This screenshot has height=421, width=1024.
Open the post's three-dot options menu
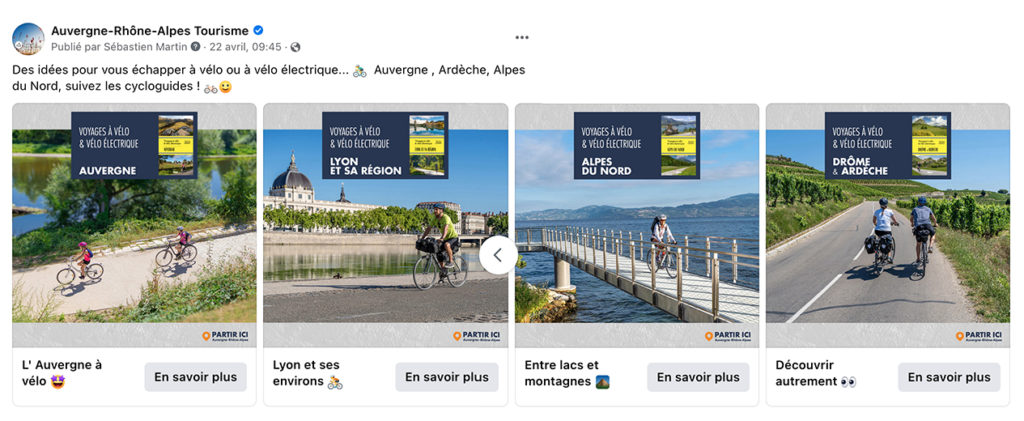522,38
